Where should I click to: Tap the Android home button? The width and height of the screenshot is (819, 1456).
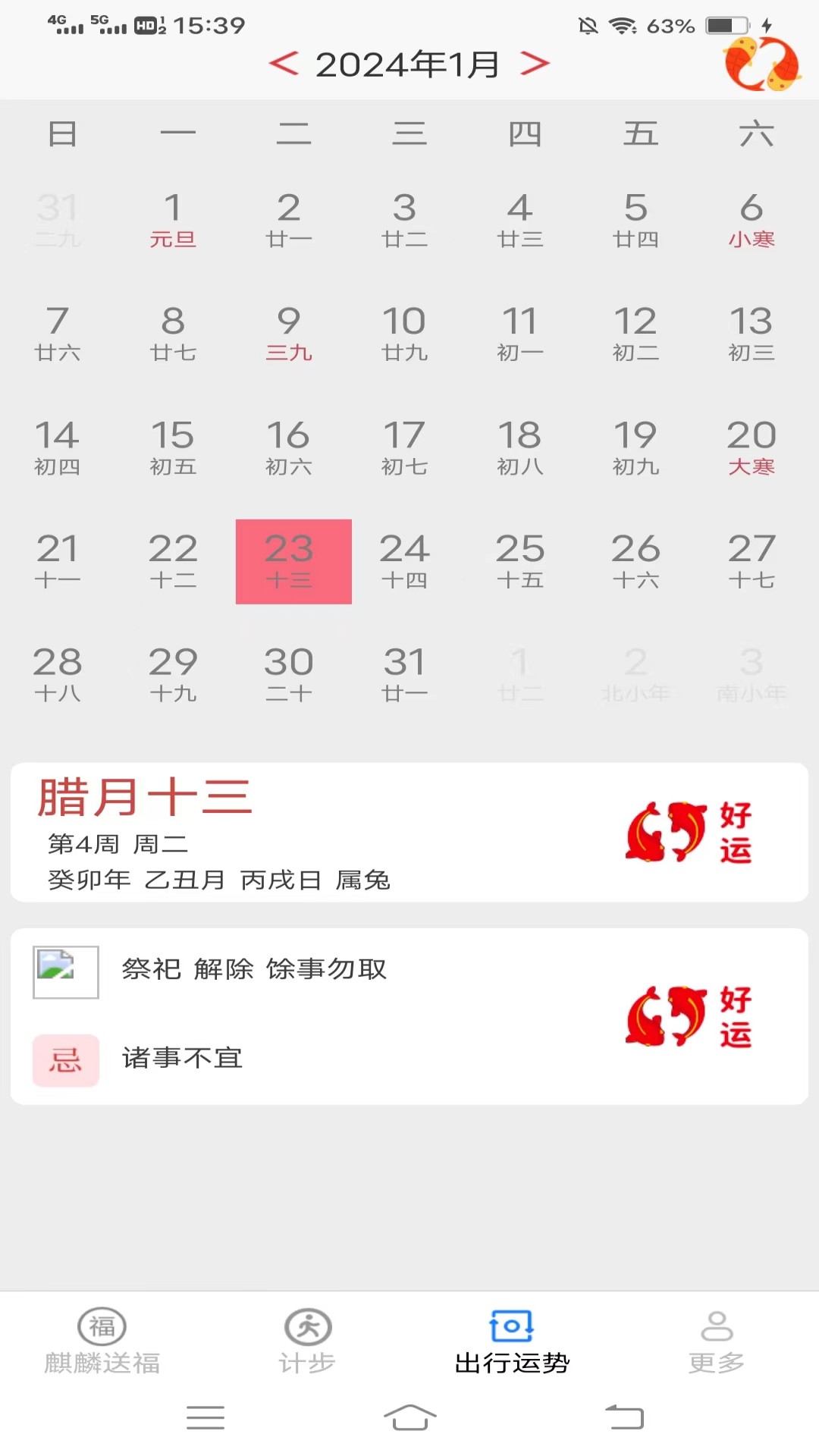(x=409, y=1418)
